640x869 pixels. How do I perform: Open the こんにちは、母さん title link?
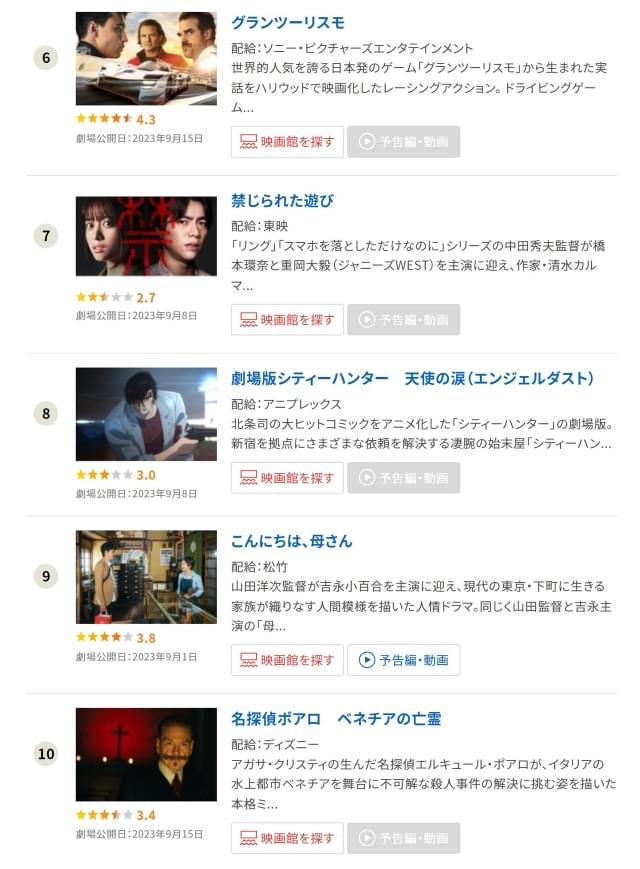click(x=291, y=541)
